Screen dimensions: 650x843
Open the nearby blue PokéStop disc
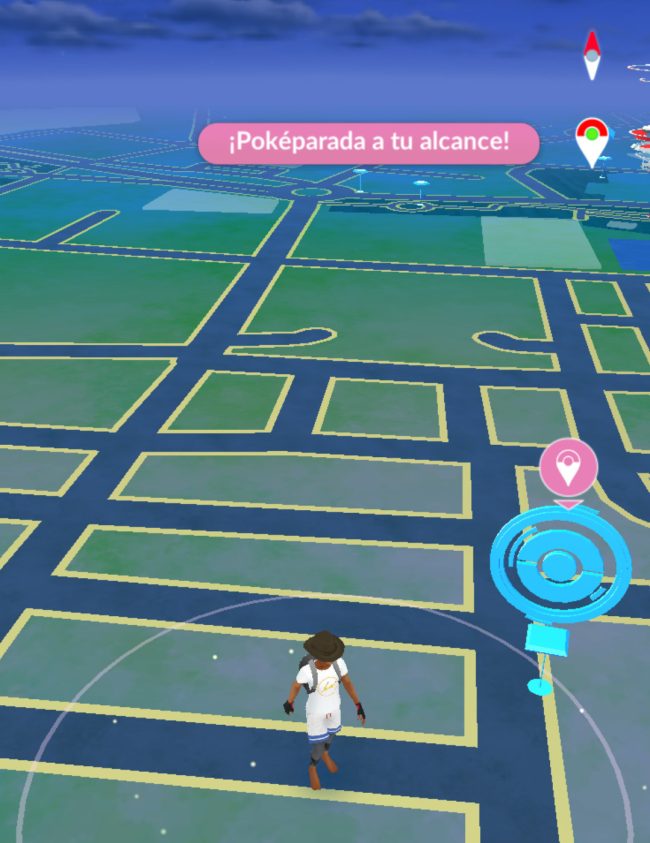pyautogui.click(x=560, y=566)
